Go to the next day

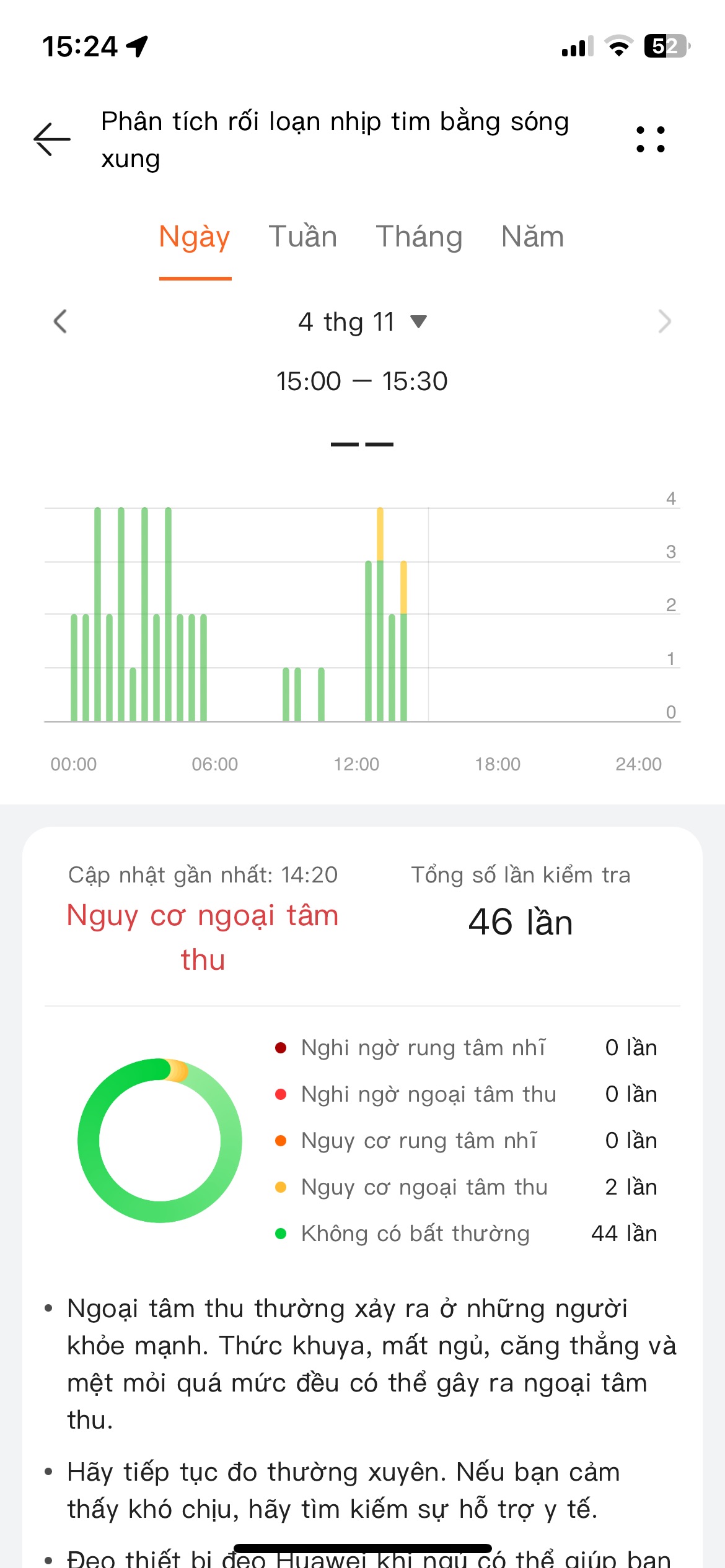[664, 321]
